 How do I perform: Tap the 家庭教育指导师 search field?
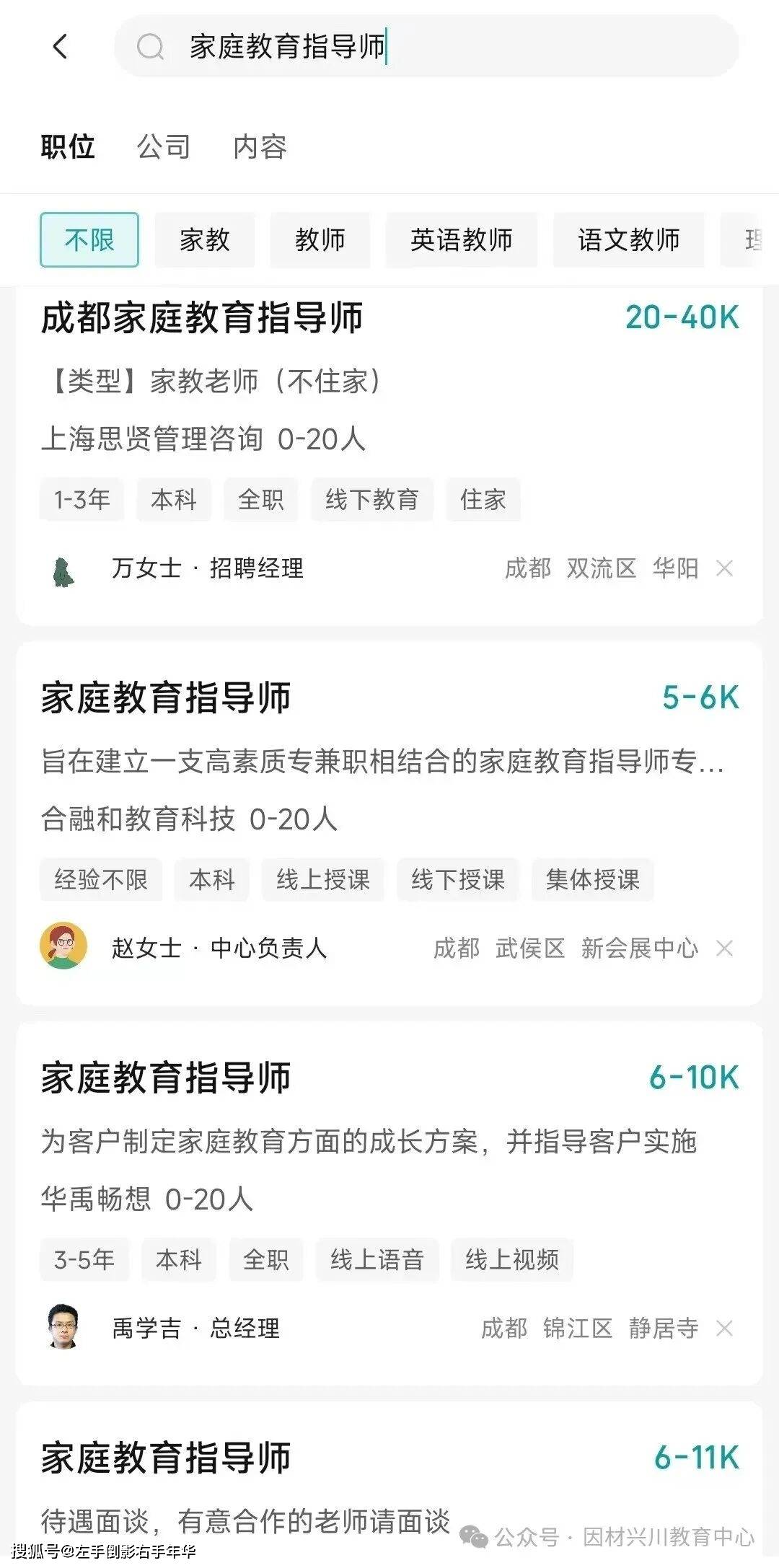426,47
